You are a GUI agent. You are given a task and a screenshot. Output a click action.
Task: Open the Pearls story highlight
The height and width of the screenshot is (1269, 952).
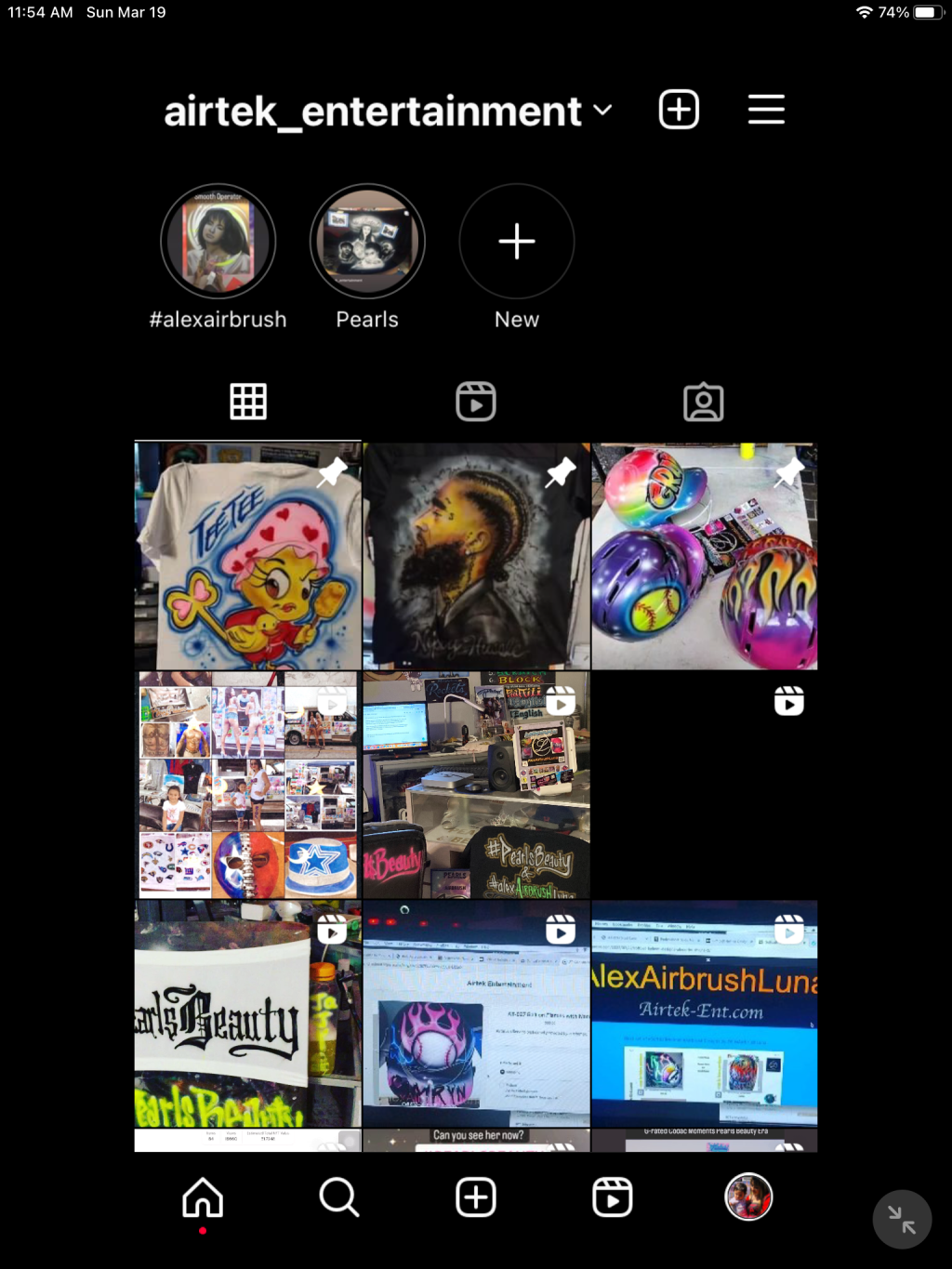coord(367,242)
